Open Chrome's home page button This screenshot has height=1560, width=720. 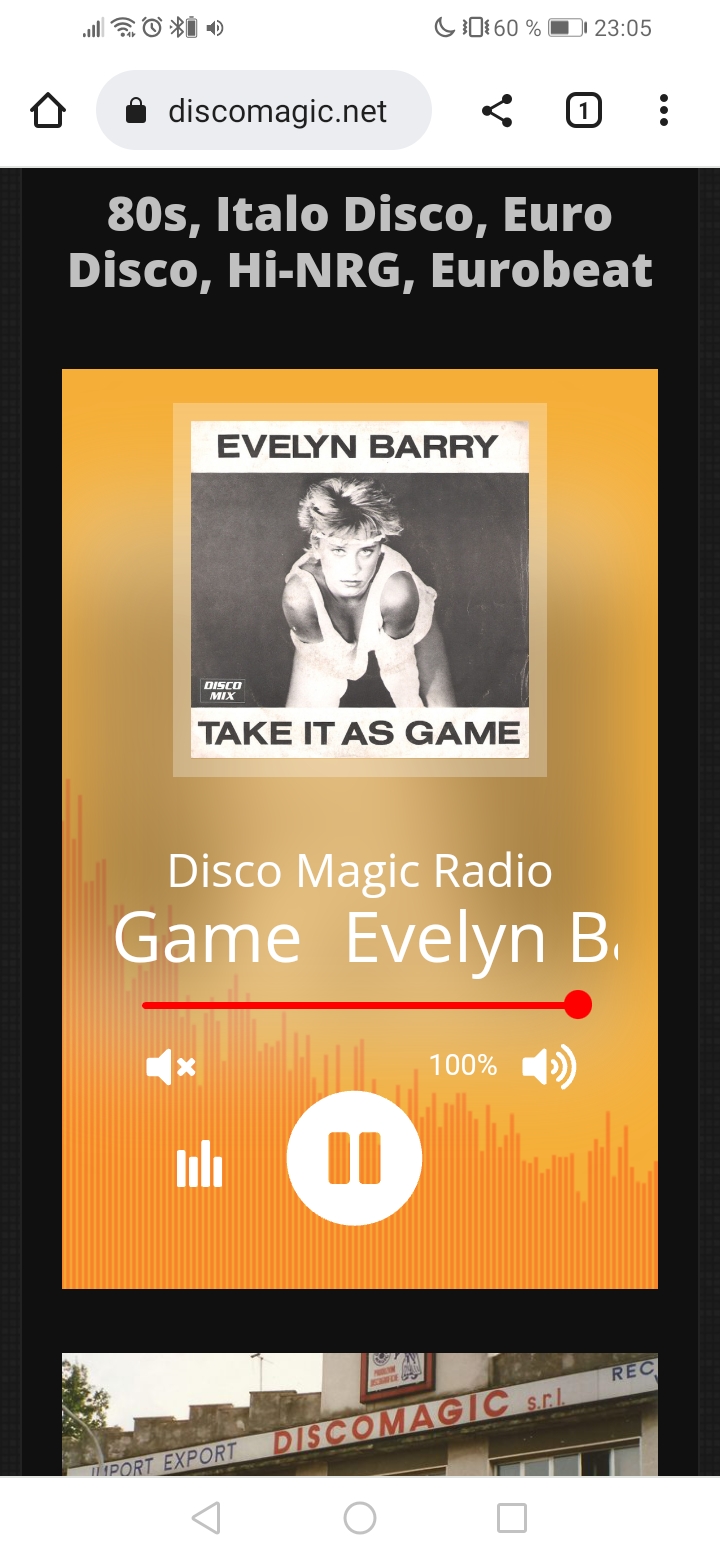tap(48, 111)
